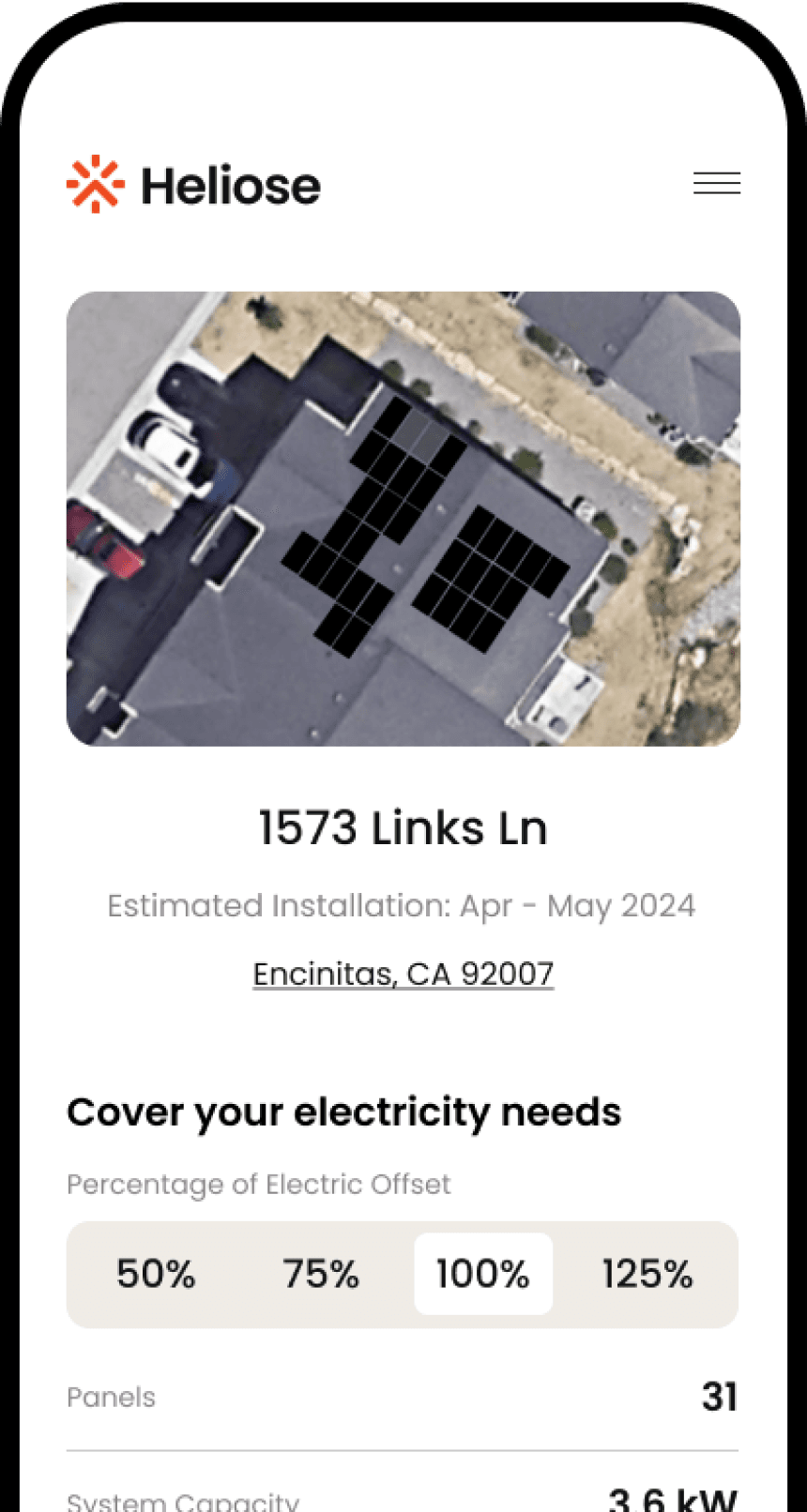Select 50% electric offset
The height and width of the screenshot is (1512, 807).
(156, 1274)
